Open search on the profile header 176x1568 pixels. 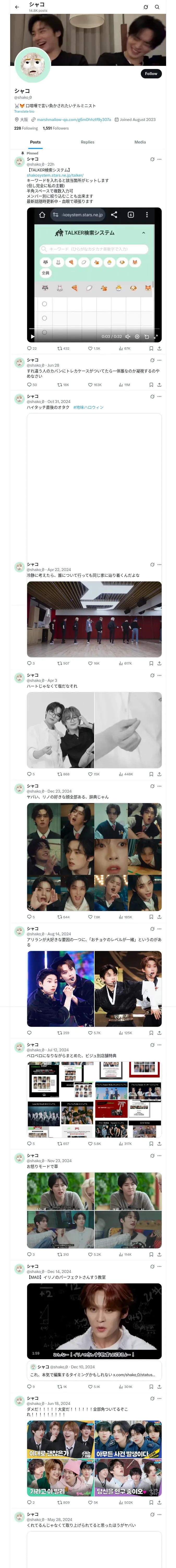click(157, 7)
